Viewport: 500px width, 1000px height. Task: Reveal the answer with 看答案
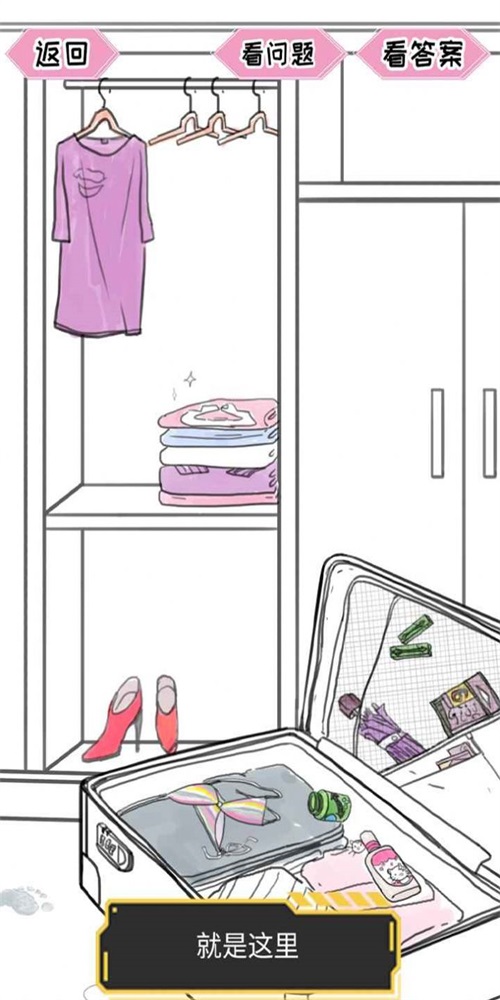[422, 54]
